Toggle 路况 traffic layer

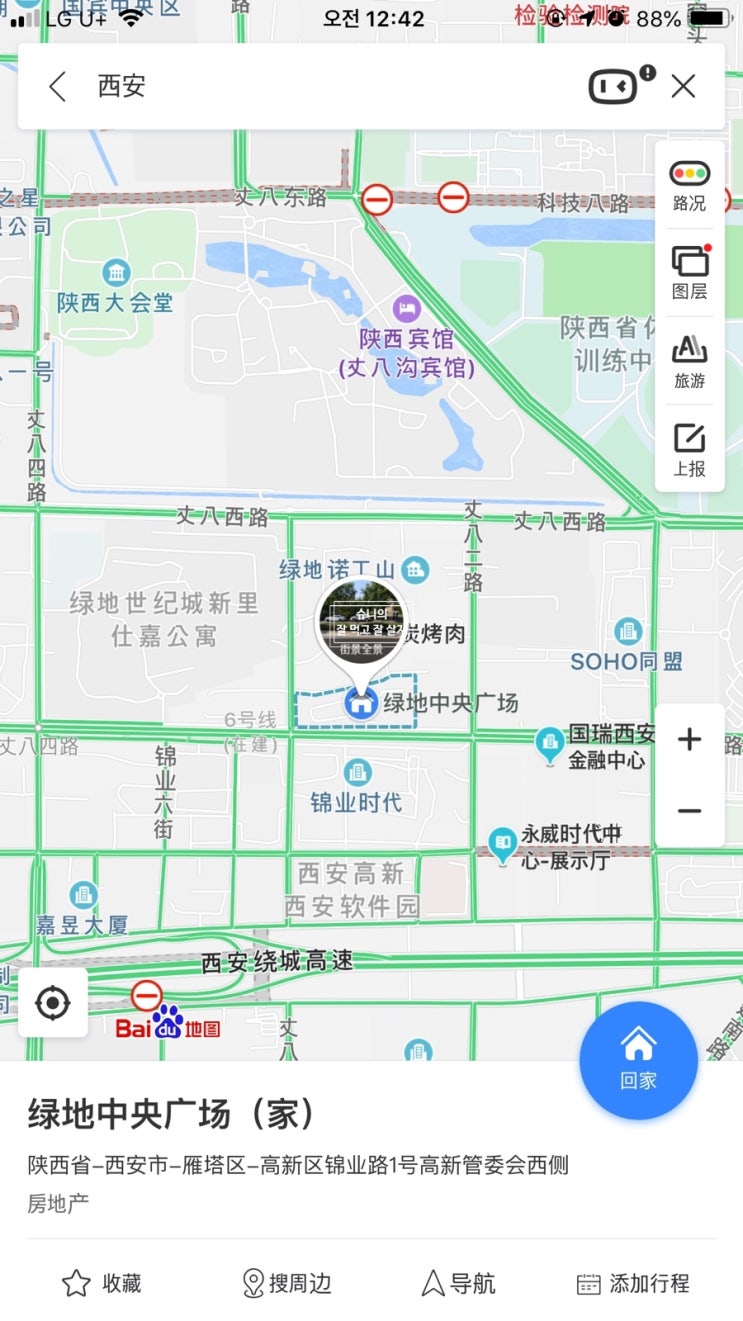[689, 187]
